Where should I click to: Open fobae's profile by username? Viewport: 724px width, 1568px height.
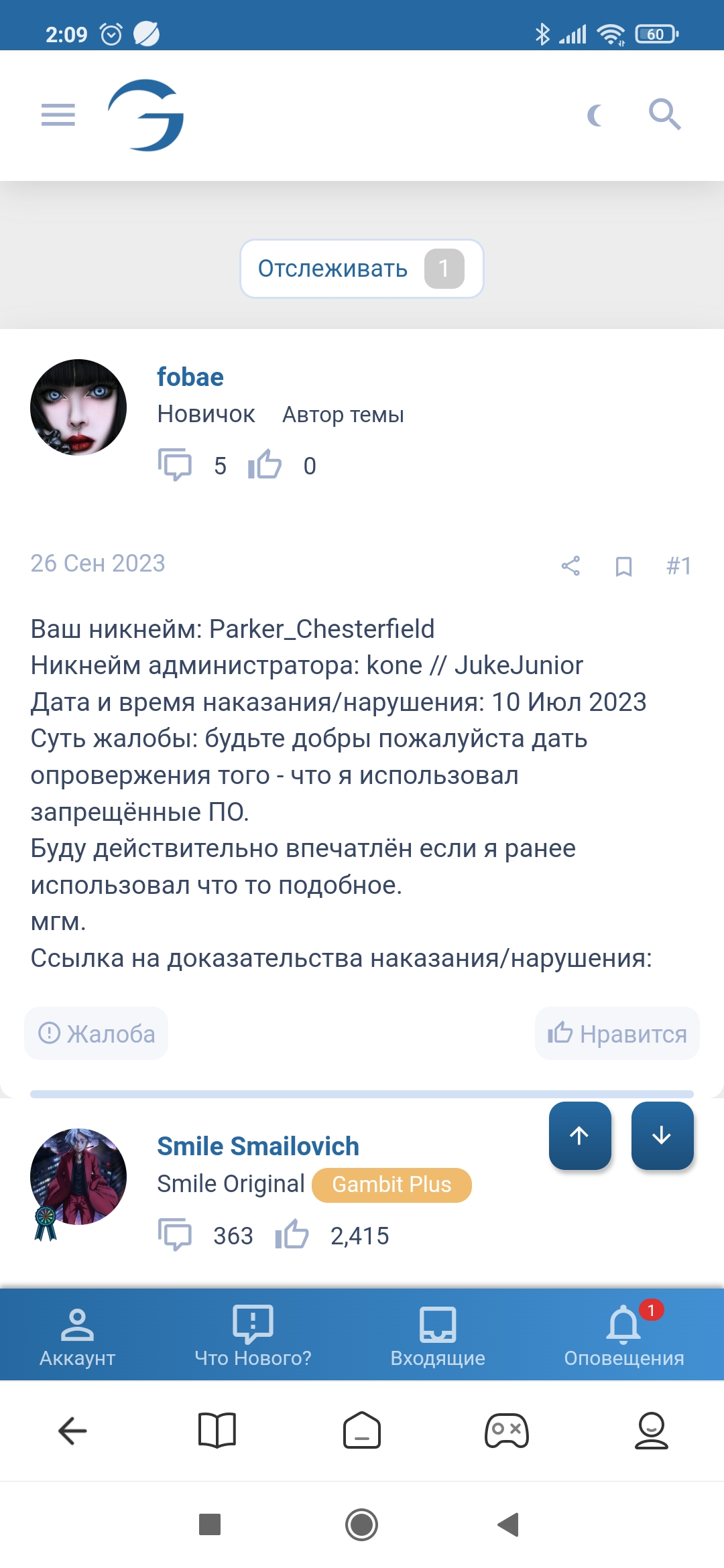(x=190, y=377)
